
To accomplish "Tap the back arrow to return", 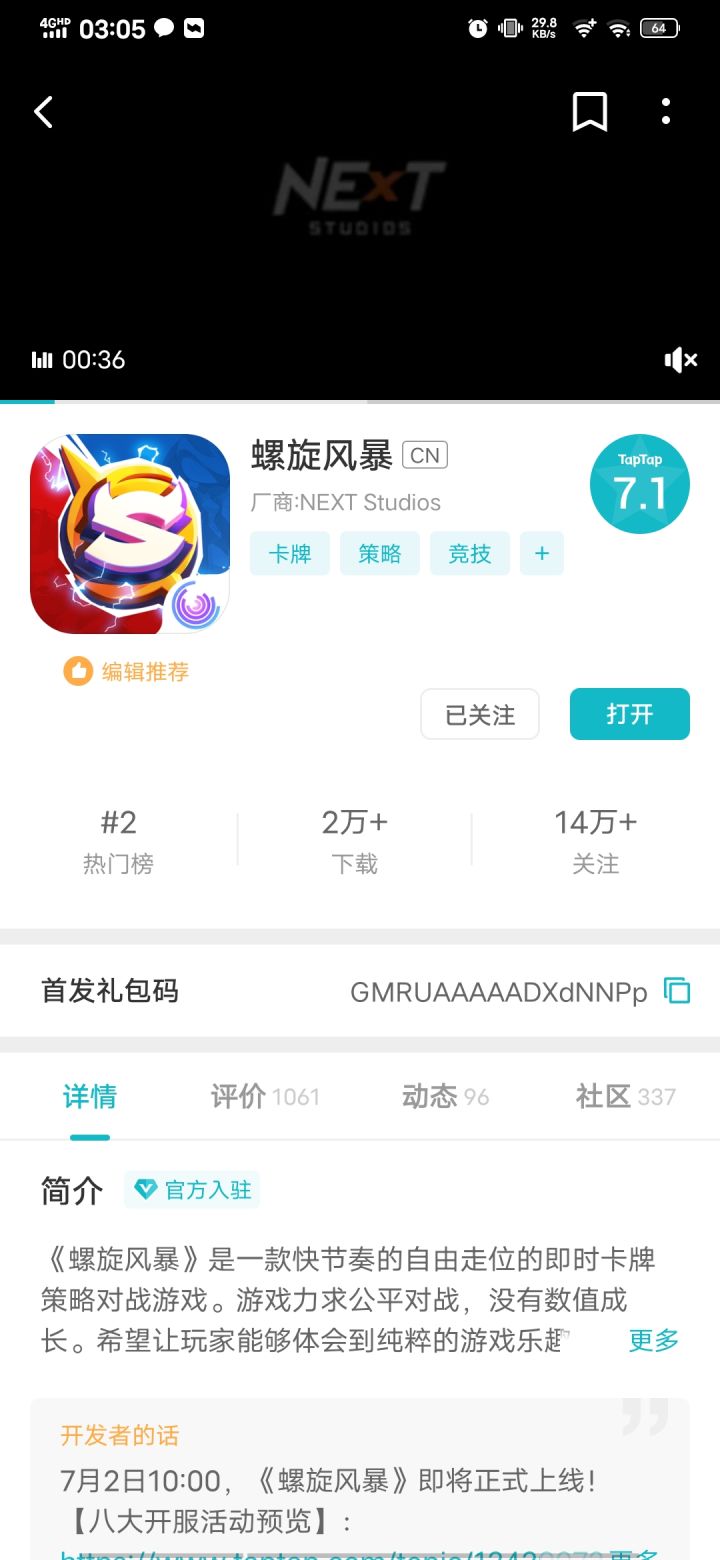I will tap(42, 112).
